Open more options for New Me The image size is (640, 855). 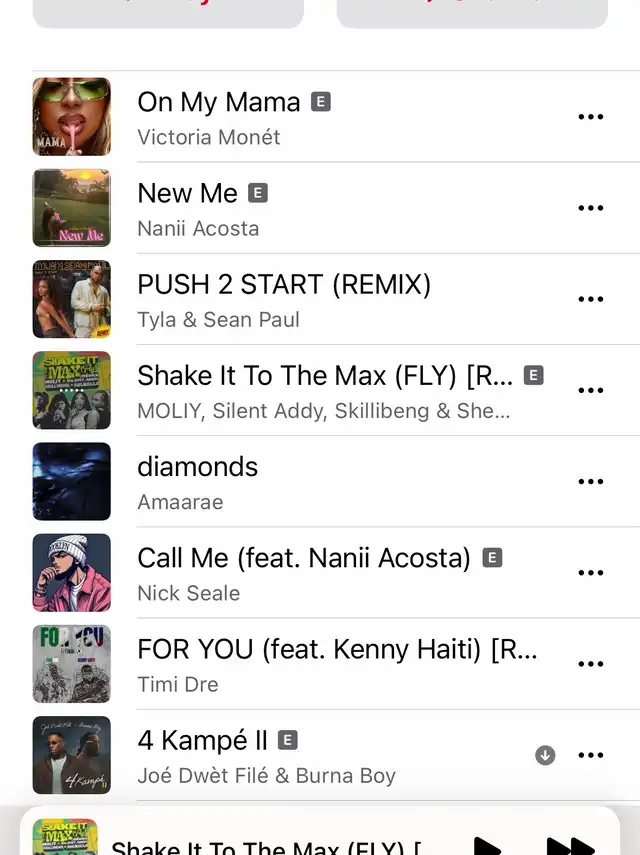[591, 208]
